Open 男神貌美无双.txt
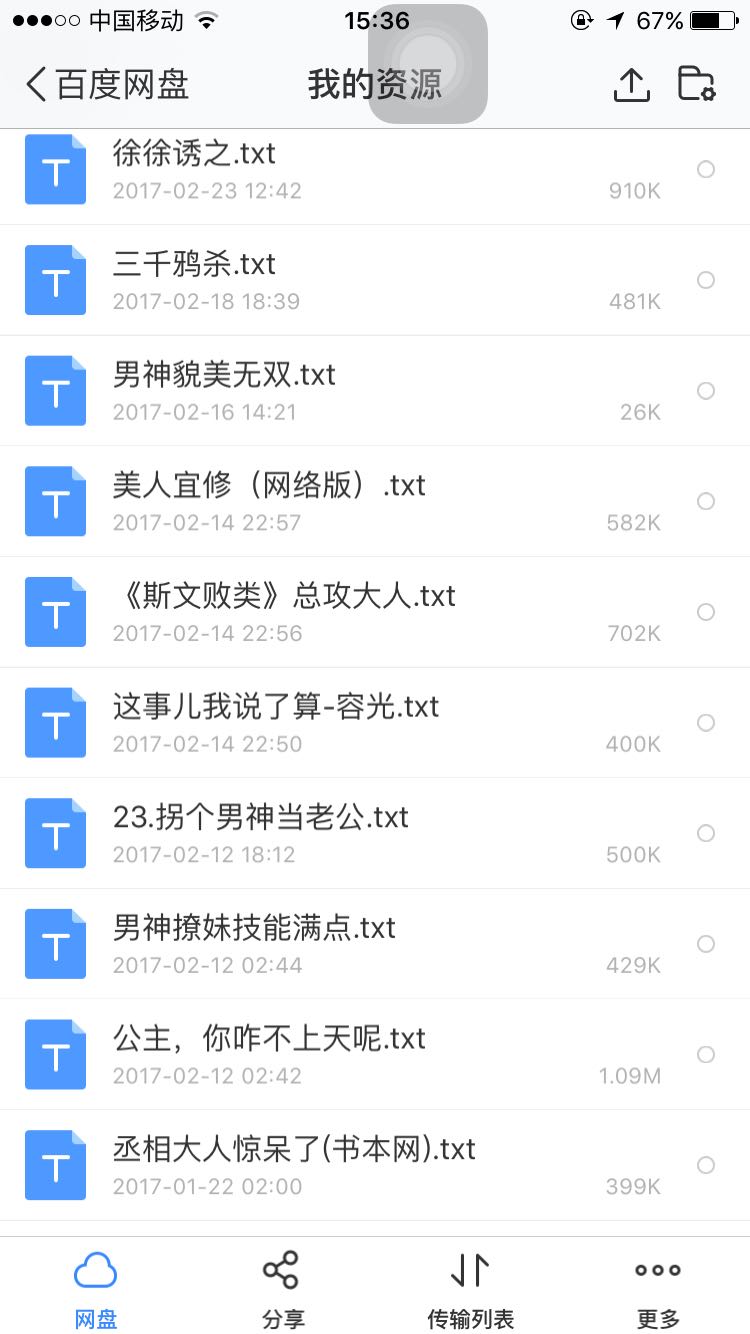The image size is (750, 1334). (375, 391)
